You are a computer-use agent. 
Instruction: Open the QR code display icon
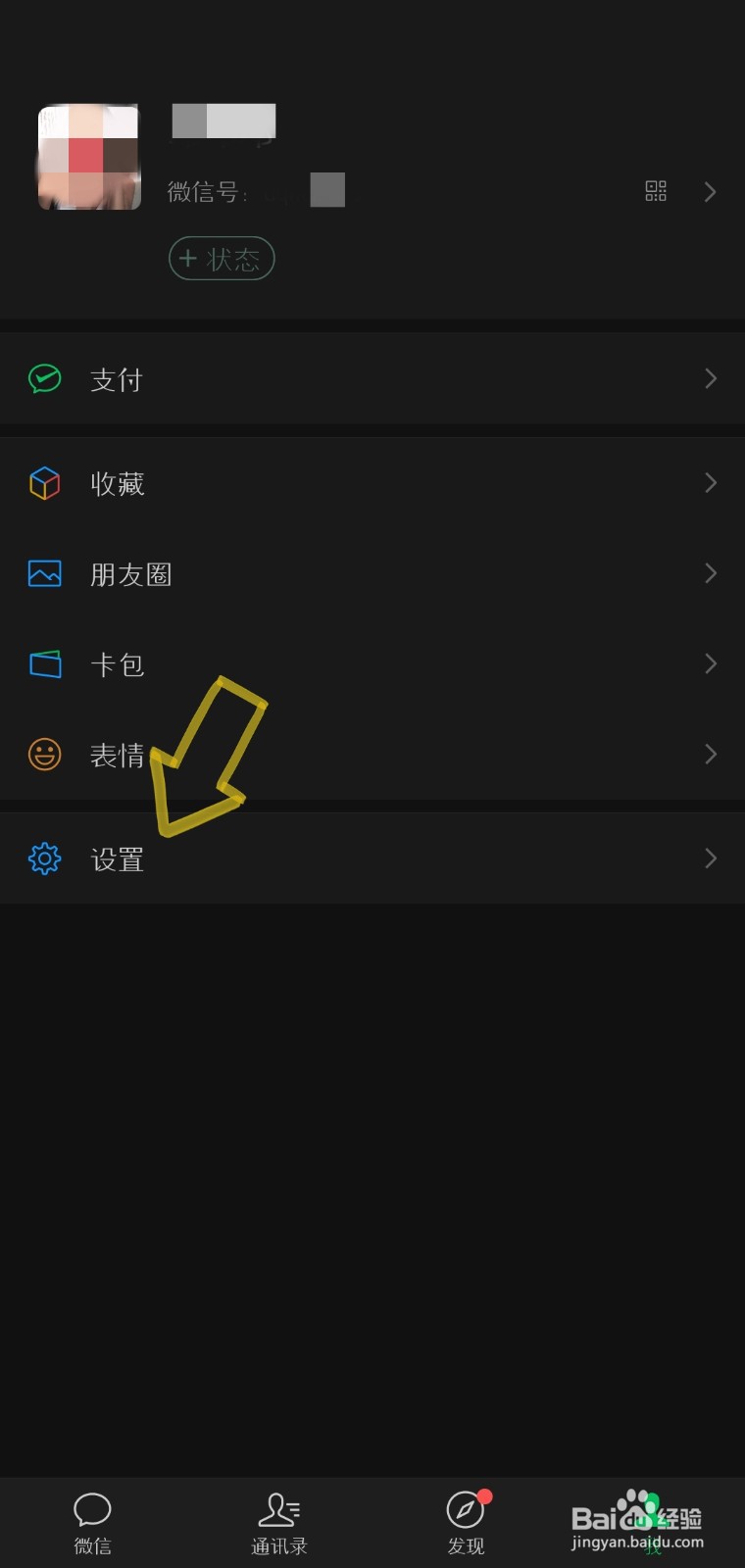coord(655,191)
